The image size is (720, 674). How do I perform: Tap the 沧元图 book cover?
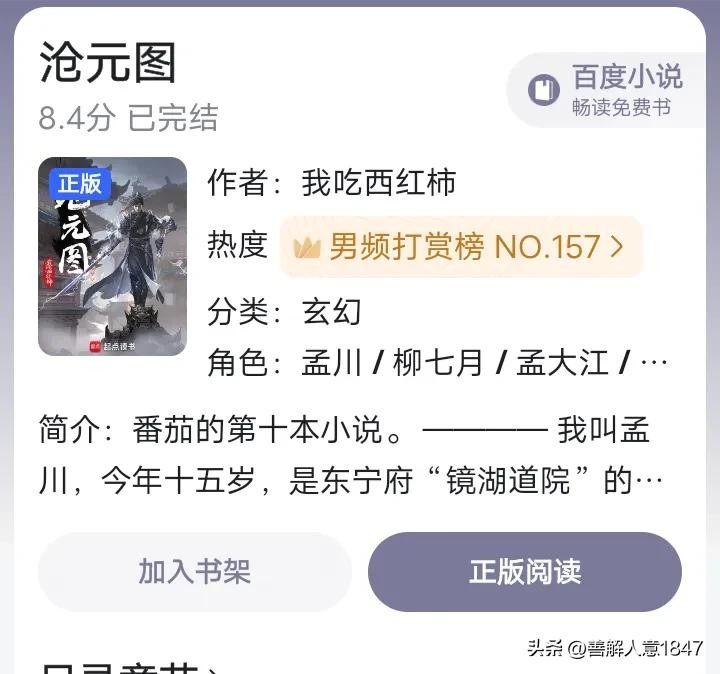click(x=112, y=257)
